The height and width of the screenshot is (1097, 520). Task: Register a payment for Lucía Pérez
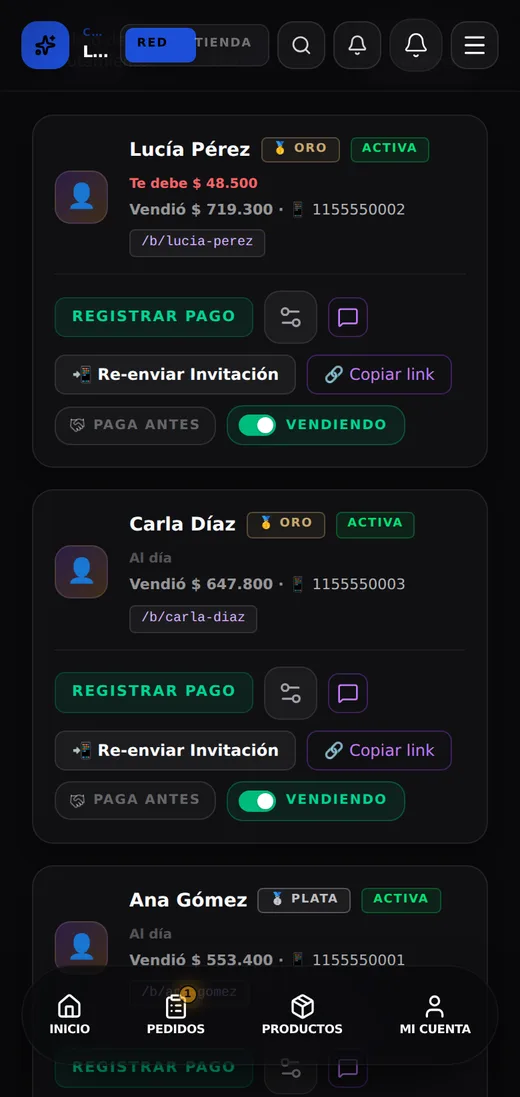[154, 316]
